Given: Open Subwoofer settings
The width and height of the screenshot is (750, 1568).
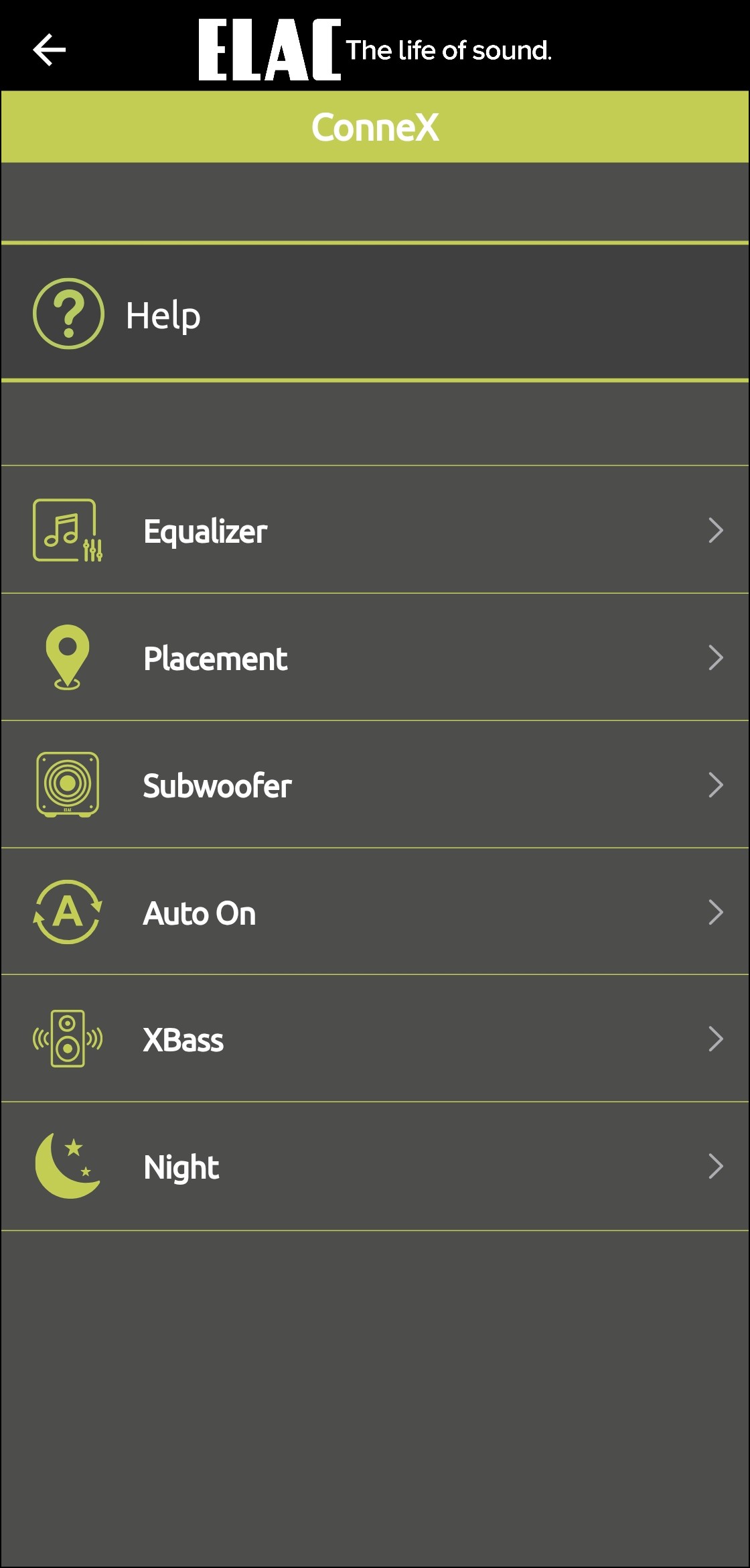Looking at the screenshot, I should click(x=375, y=785).
